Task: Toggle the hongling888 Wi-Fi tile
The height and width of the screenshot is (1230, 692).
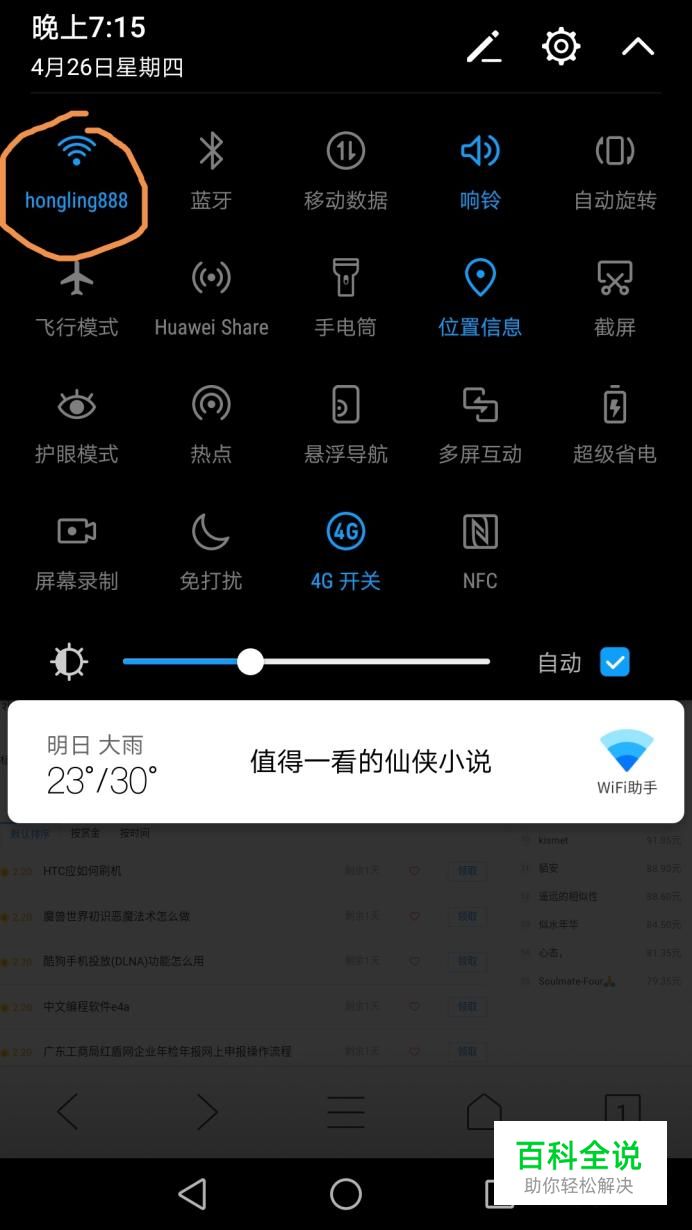Action: point(76,152)
